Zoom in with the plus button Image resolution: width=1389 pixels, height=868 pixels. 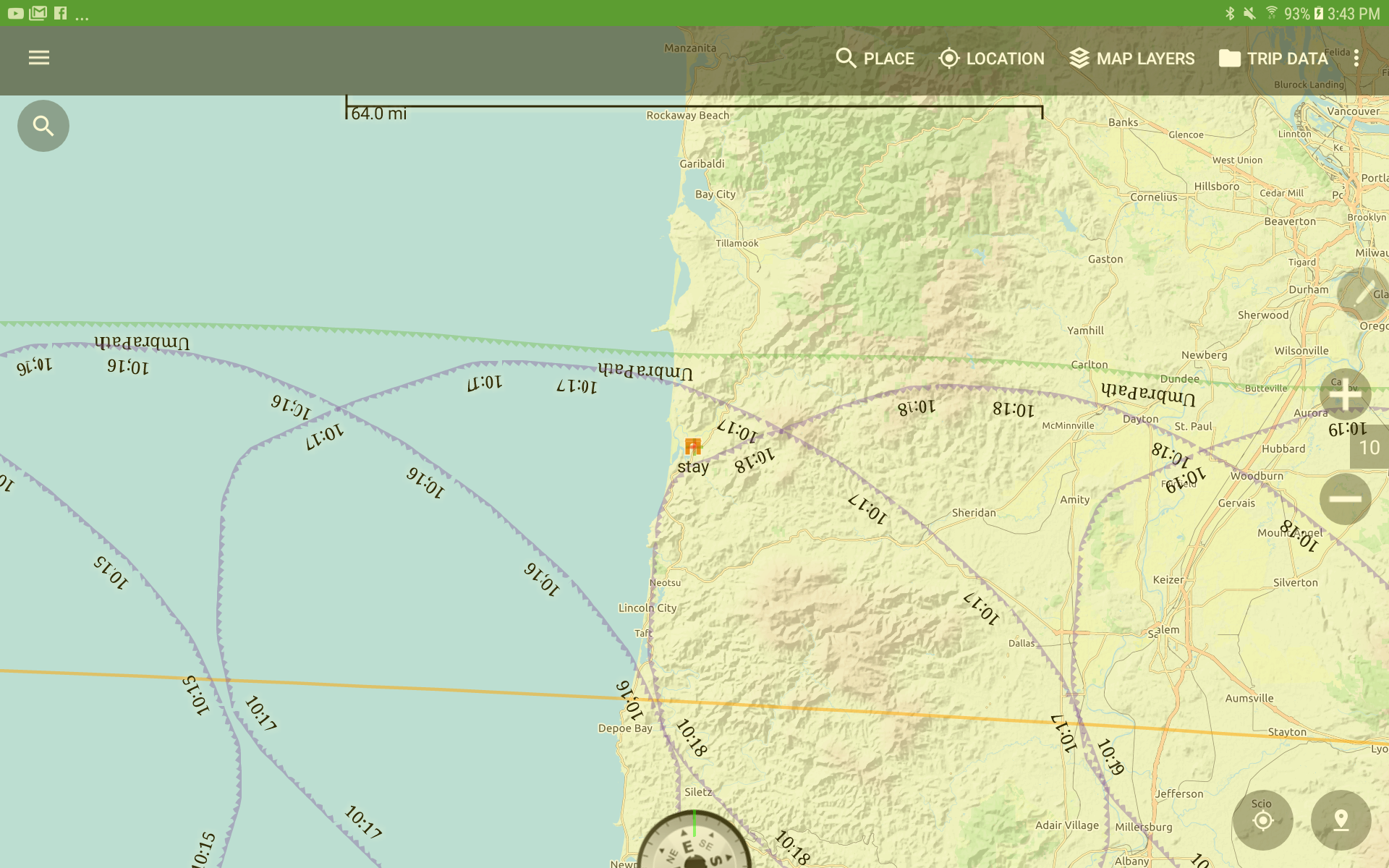(x=1345, y=394)
